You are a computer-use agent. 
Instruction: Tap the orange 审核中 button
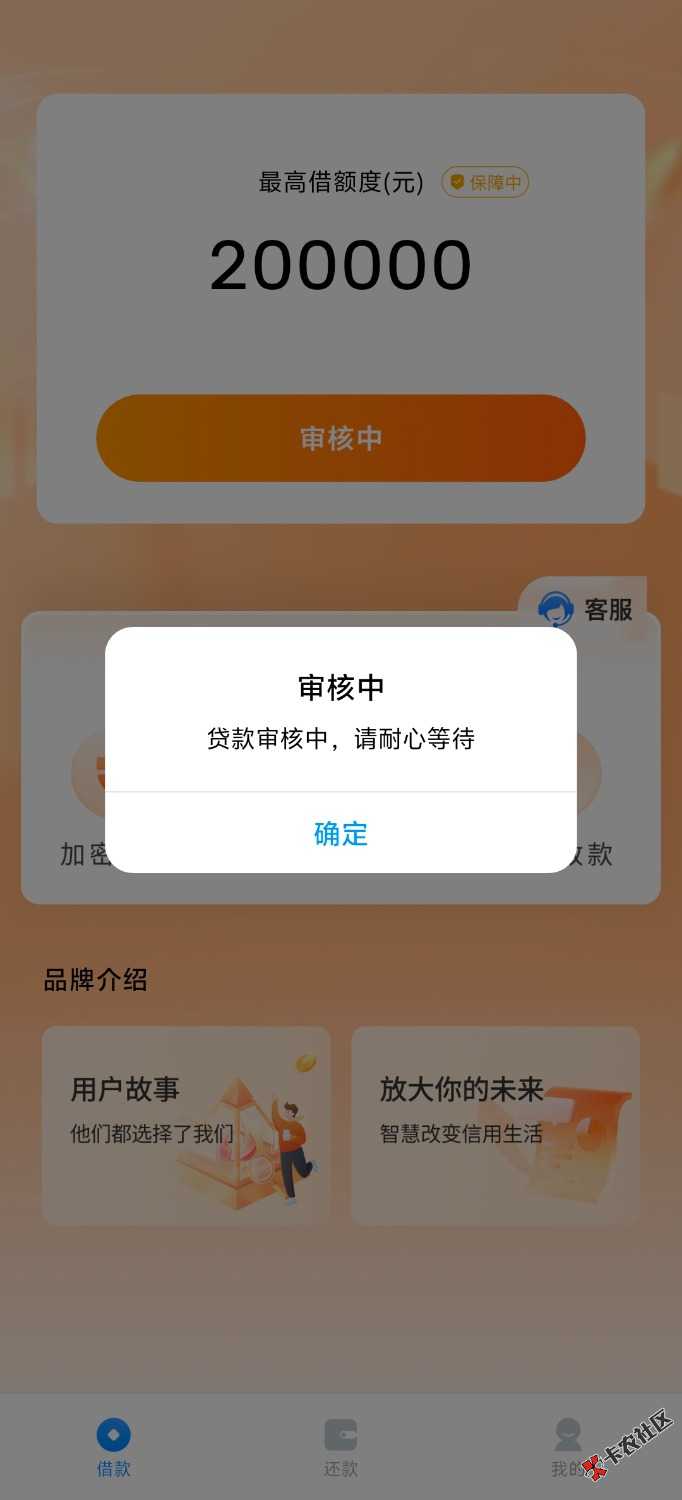[x=341, y=438]
